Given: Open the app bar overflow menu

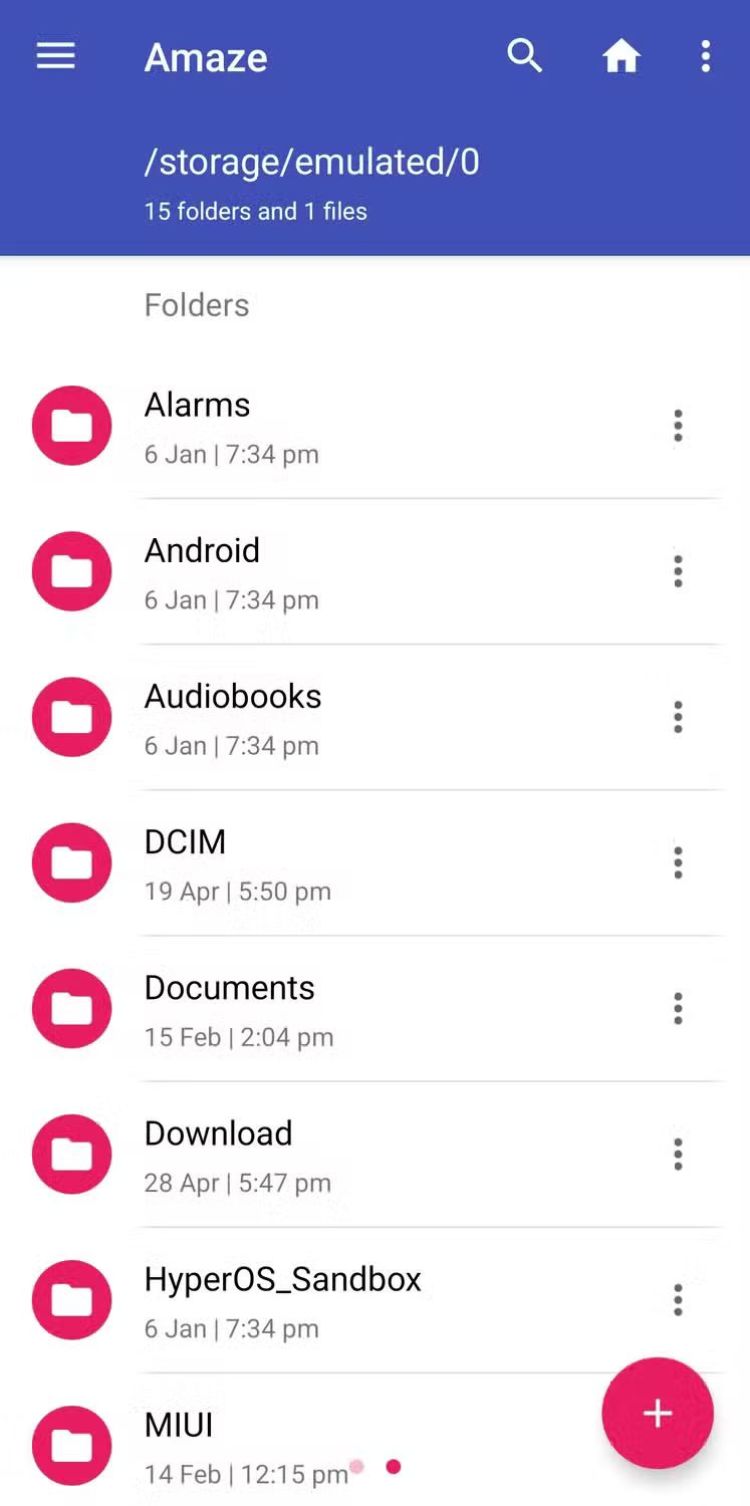Looking at the screenshot, I should point(705,56).
